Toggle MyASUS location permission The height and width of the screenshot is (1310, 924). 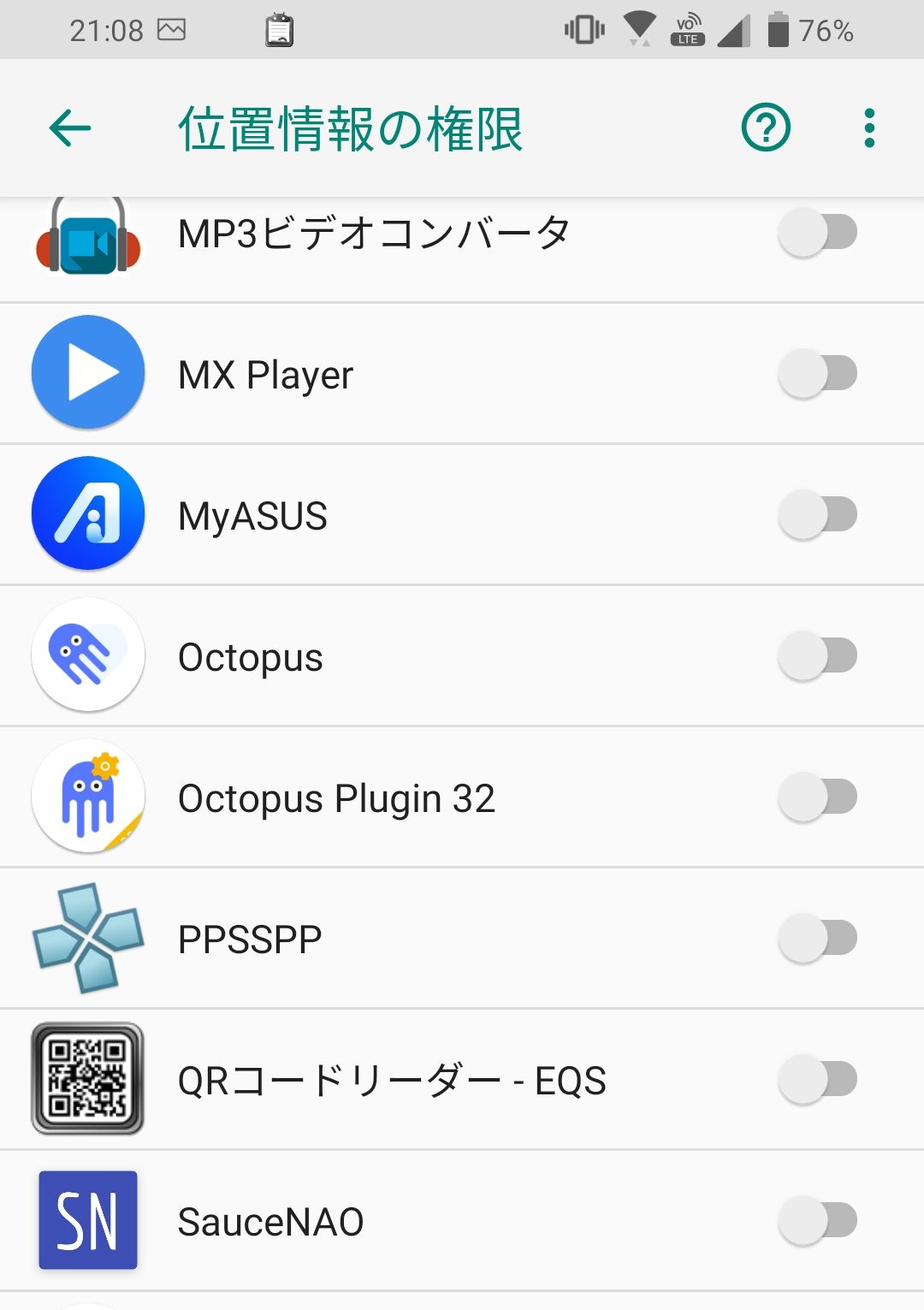[818, 515]
